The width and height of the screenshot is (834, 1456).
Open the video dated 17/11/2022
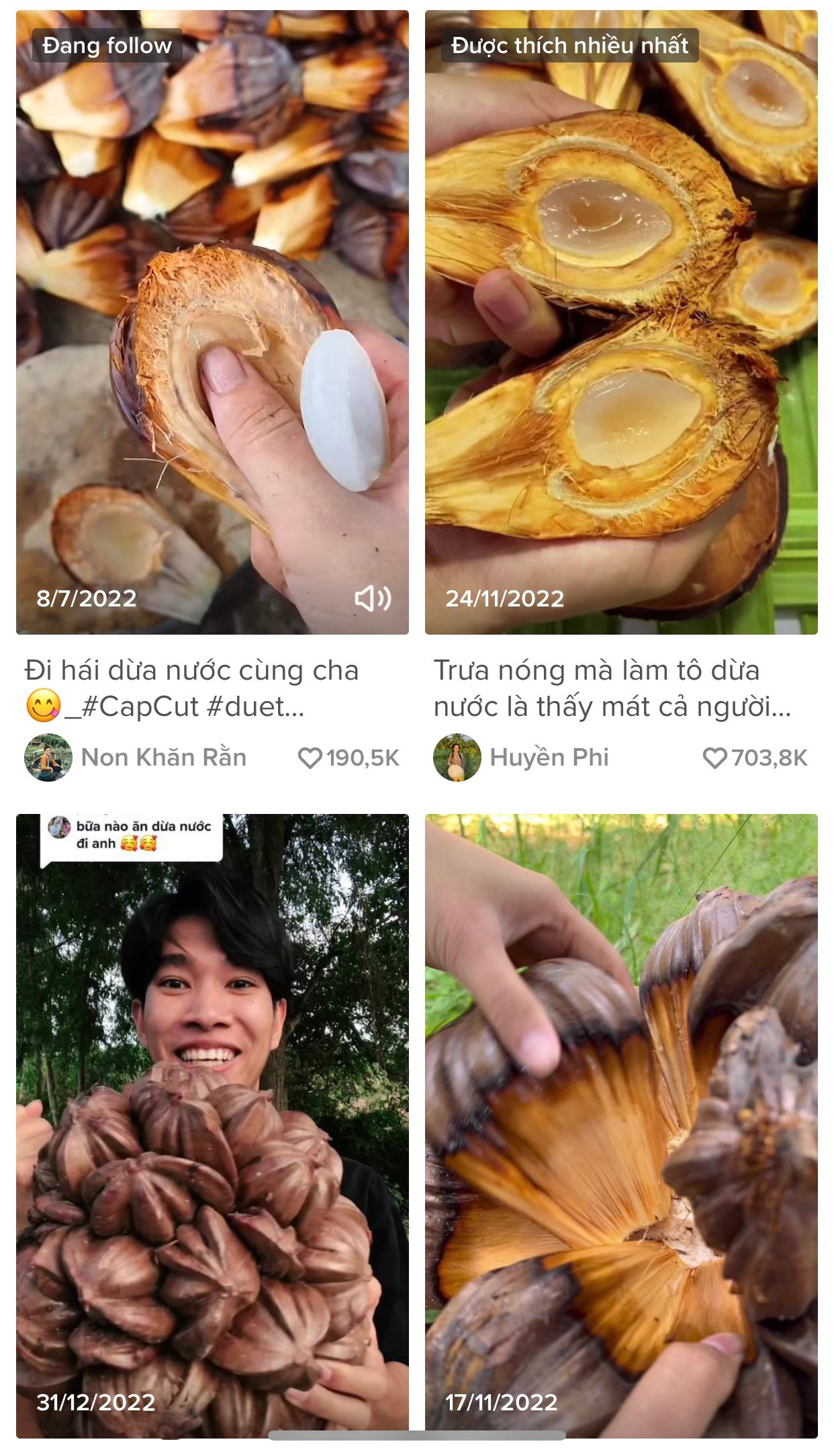621,1125
